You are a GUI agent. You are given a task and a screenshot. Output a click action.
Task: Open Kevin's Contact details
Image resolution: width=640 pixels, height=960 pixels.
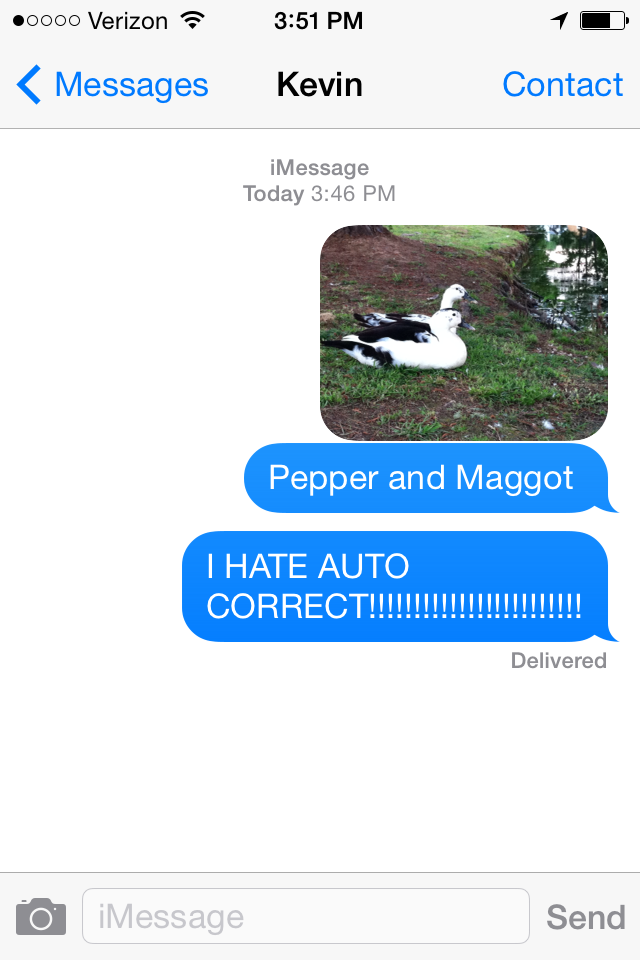pyautogui.click(x=562, y=86)
